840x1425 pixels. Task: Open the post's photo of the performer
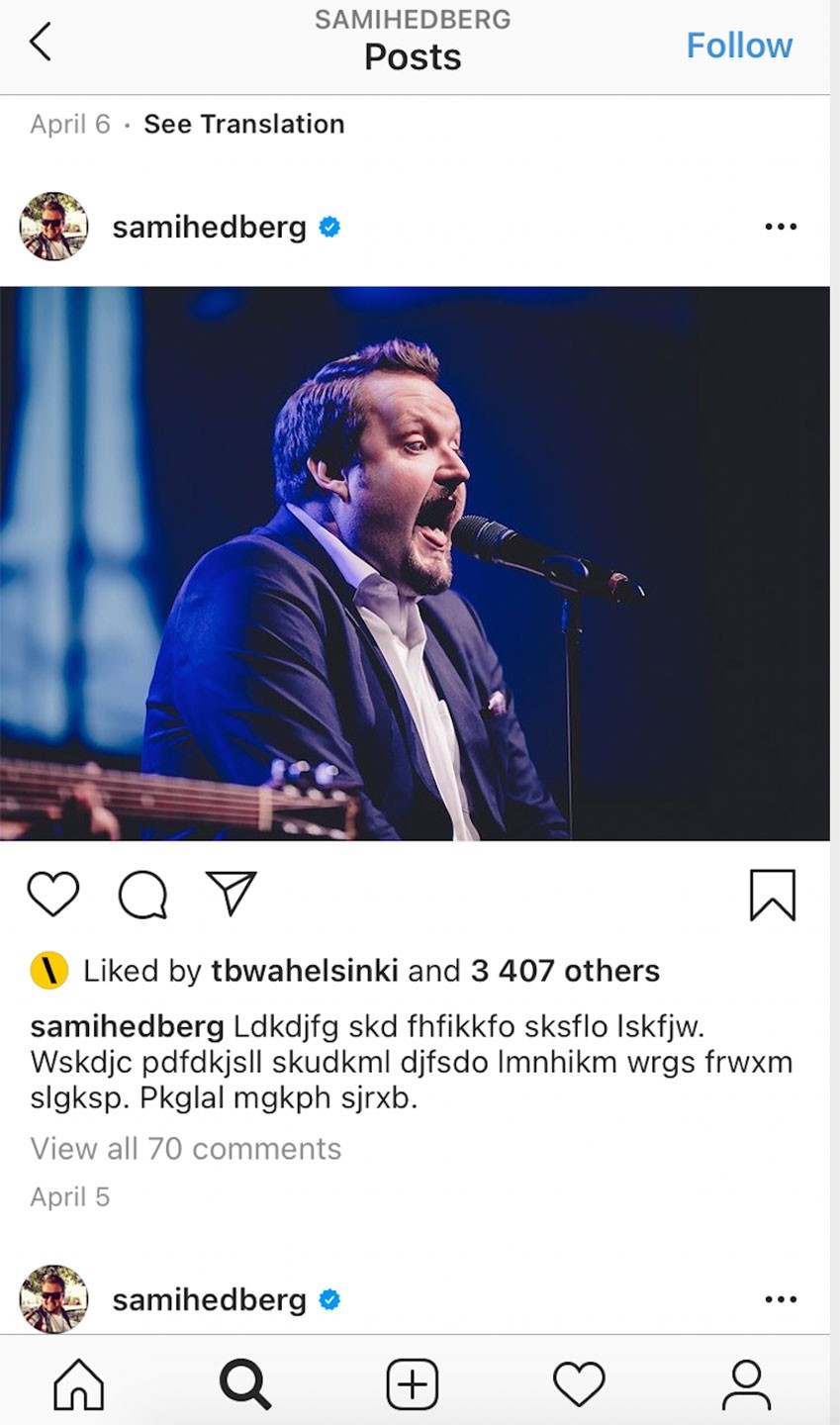pyautogui.click(x=415, y=563)
